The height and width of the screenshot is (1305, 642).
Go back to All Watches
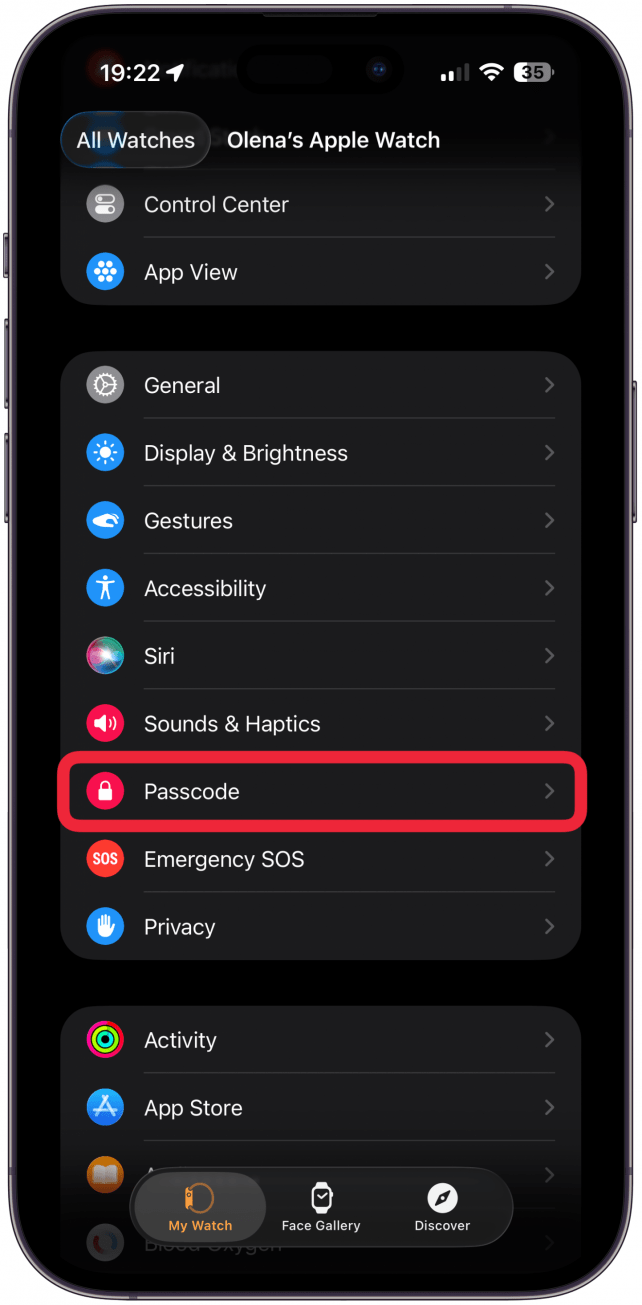coord(136,140)
